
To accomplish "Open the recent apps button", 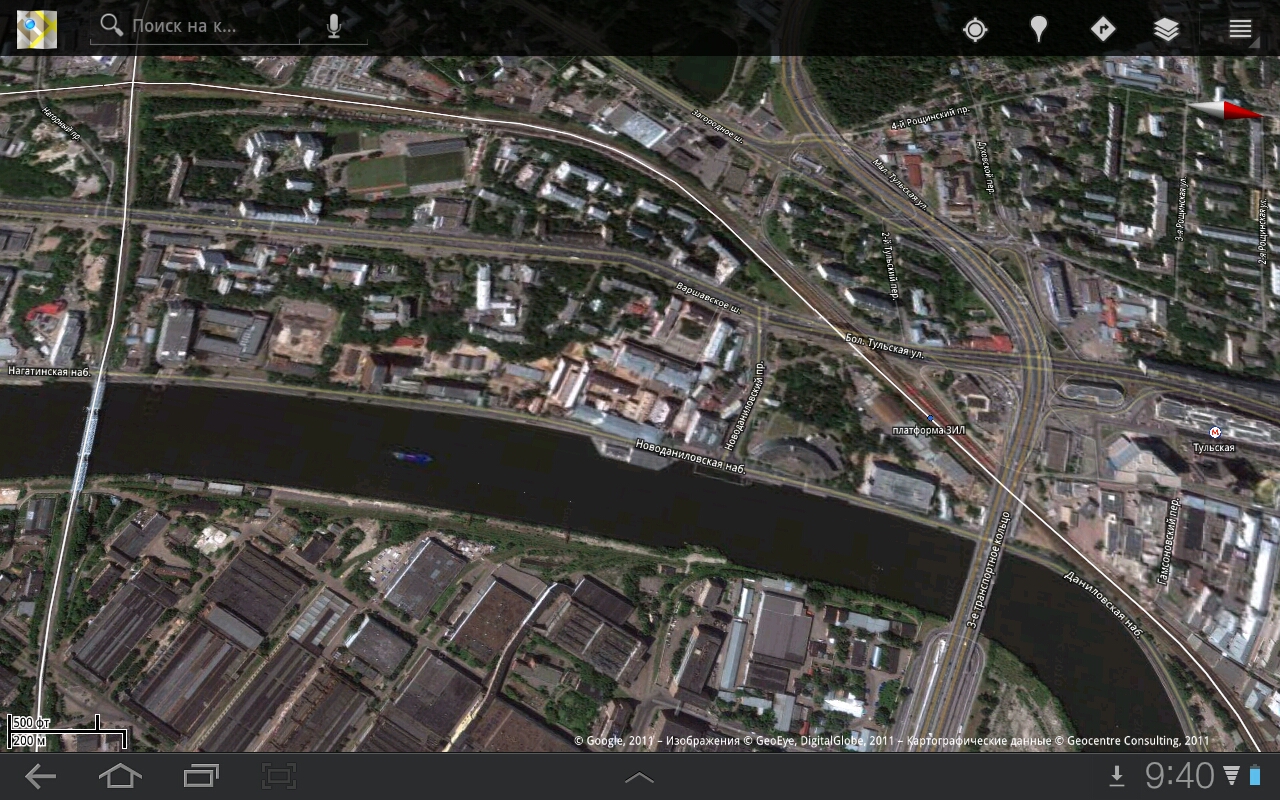I will click(x=201, y=776).
